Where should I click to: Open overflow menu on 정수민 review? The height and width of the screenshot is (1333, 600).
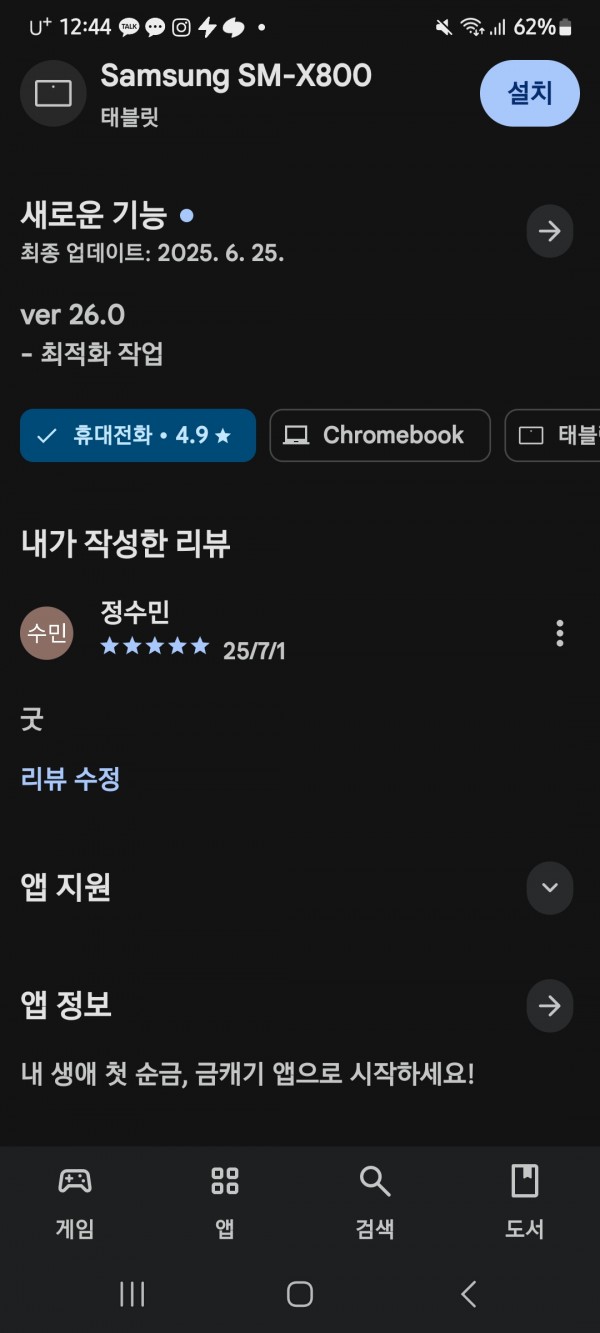tap(560, 633)
